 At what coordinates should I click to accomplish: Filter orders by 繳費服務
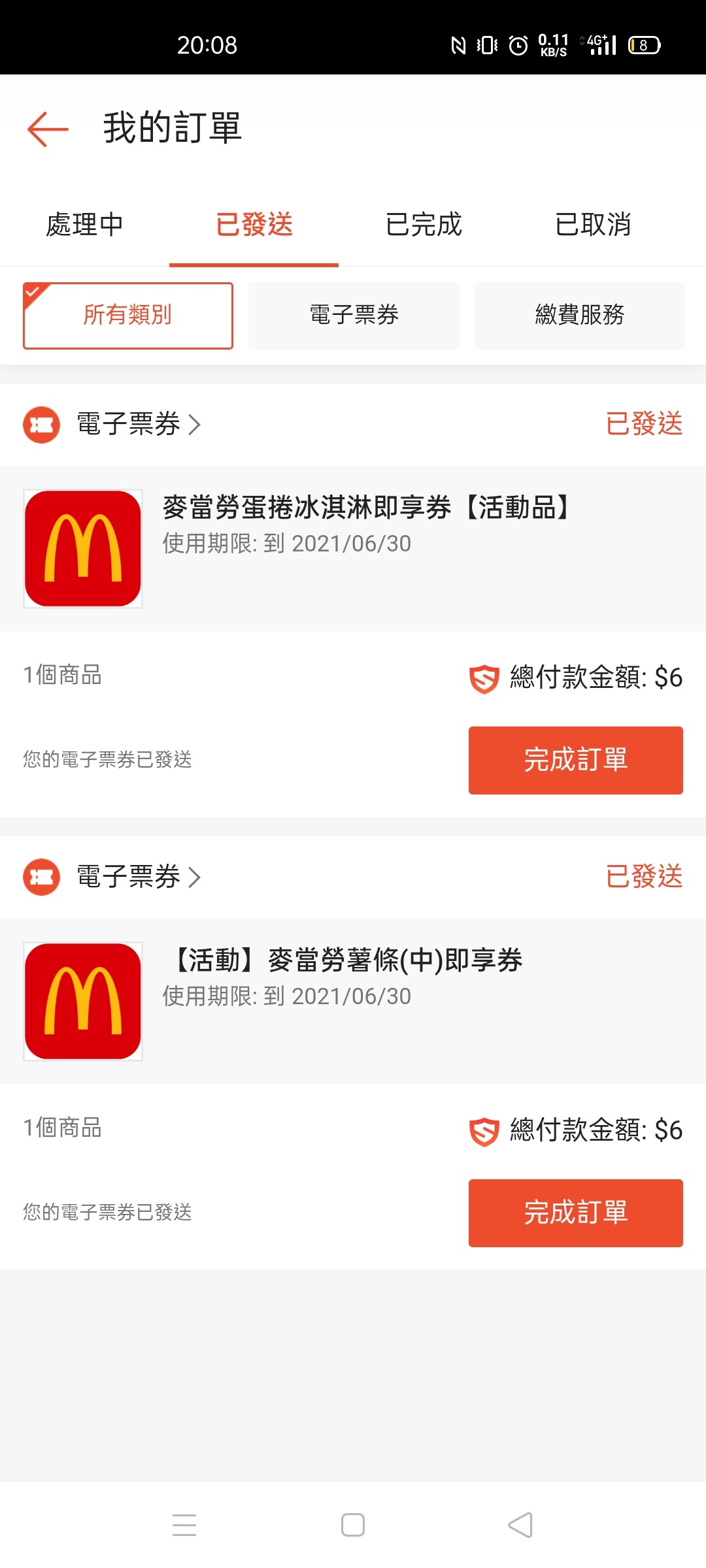coord(580,316)
